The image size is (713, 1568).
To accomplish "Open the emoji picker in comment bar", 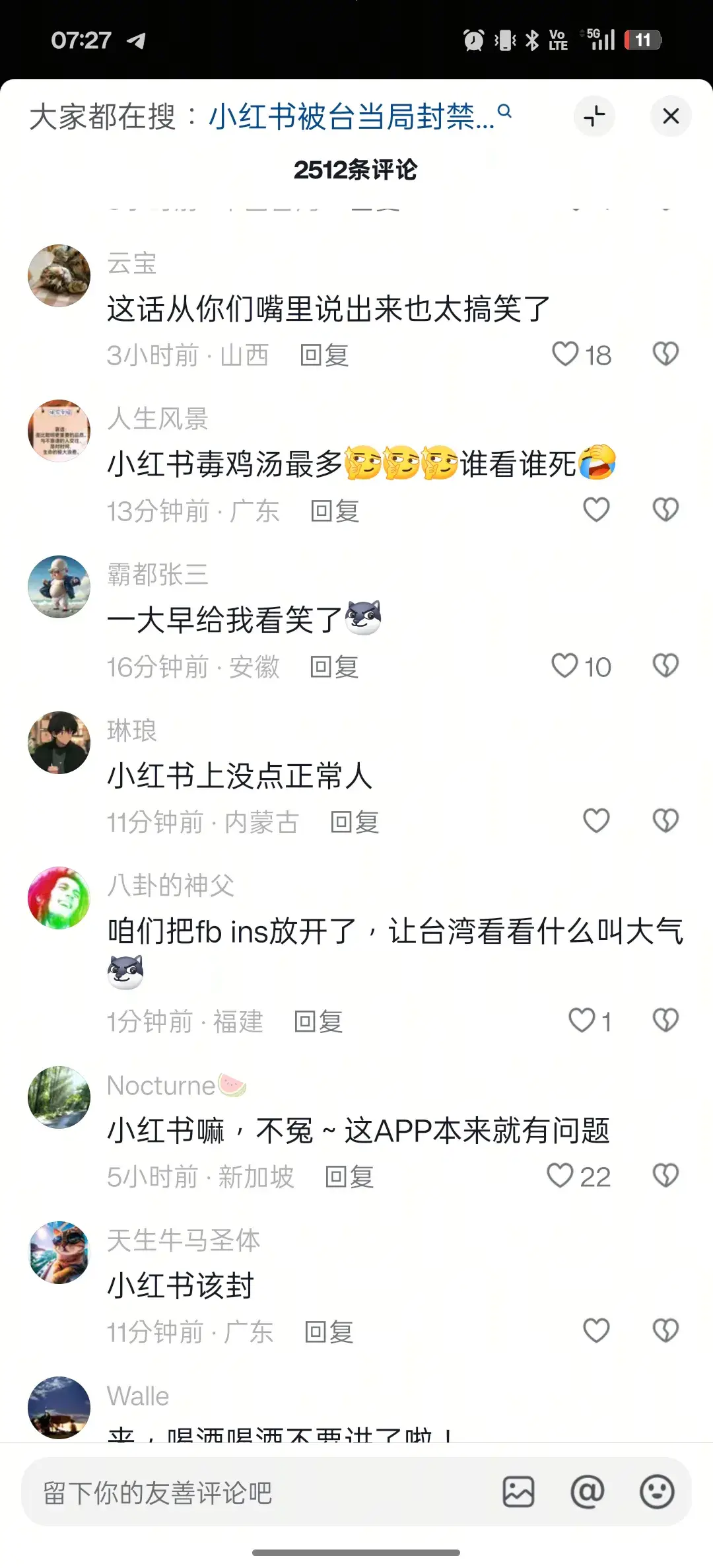I will (x=657, y=1492).
